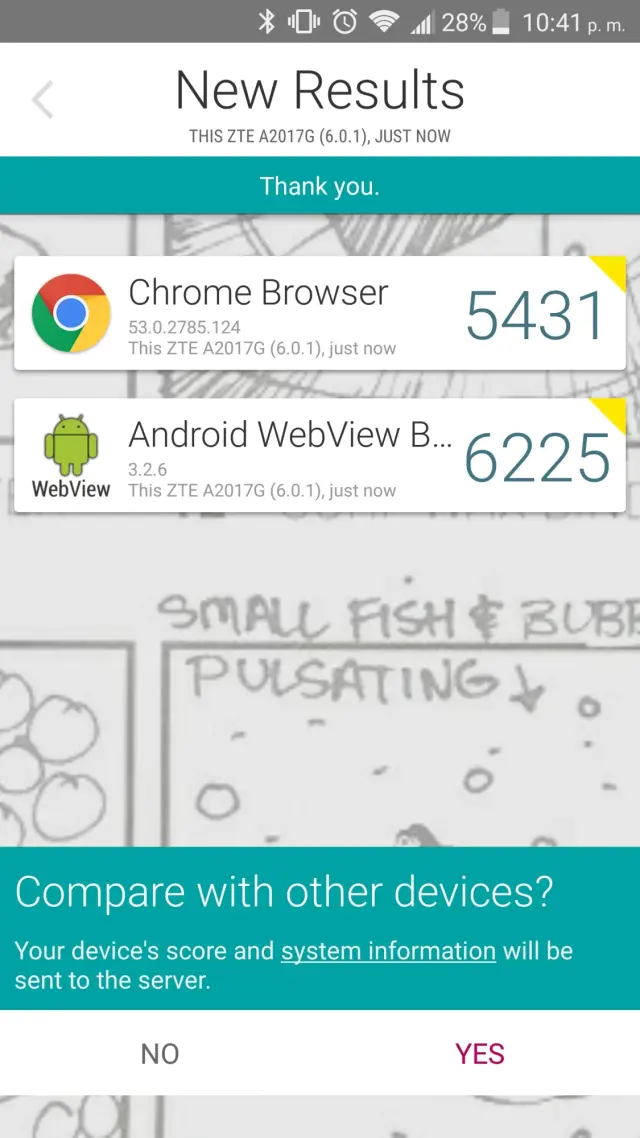Open the Chrome Browser result card
This screenshot has height=1138, width=640.
(x=319, y=314)
